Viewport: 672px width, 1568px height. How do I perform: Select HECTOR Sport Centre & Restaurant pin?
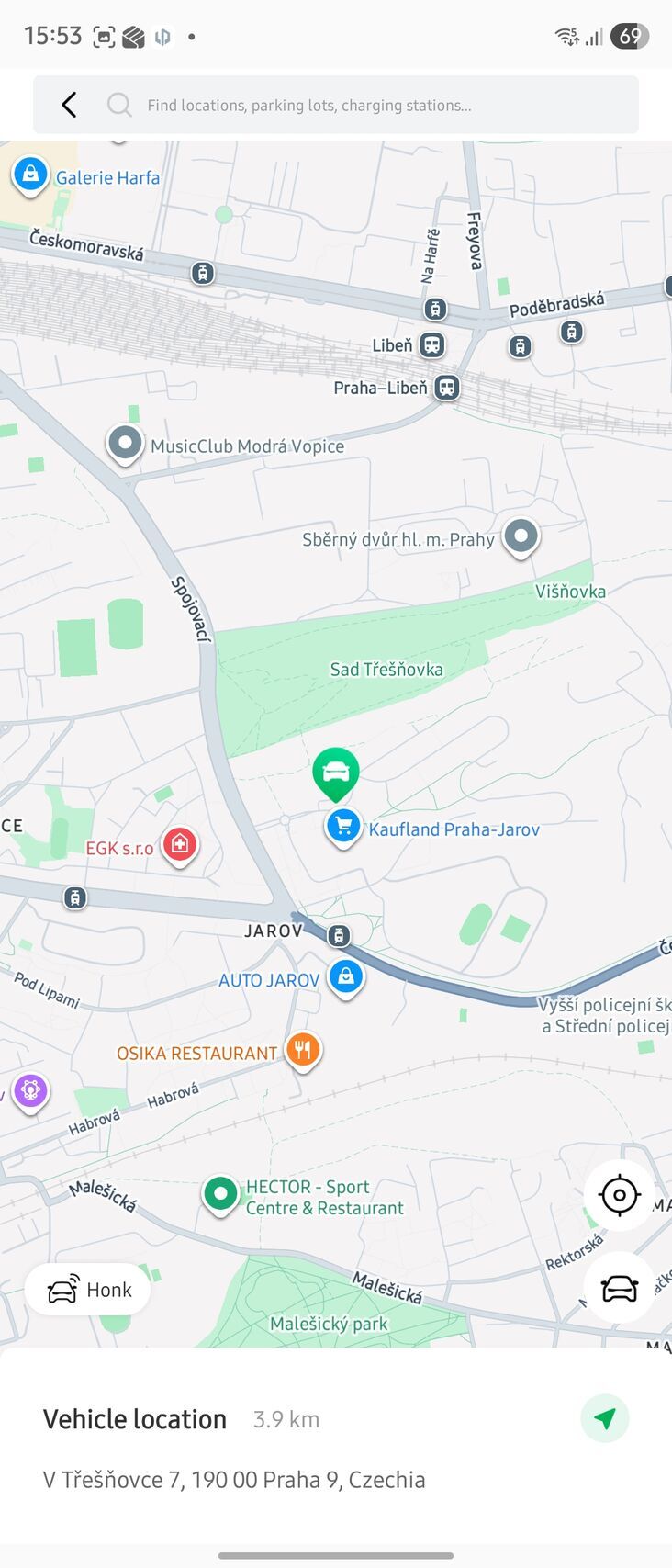pos(220,1194)
